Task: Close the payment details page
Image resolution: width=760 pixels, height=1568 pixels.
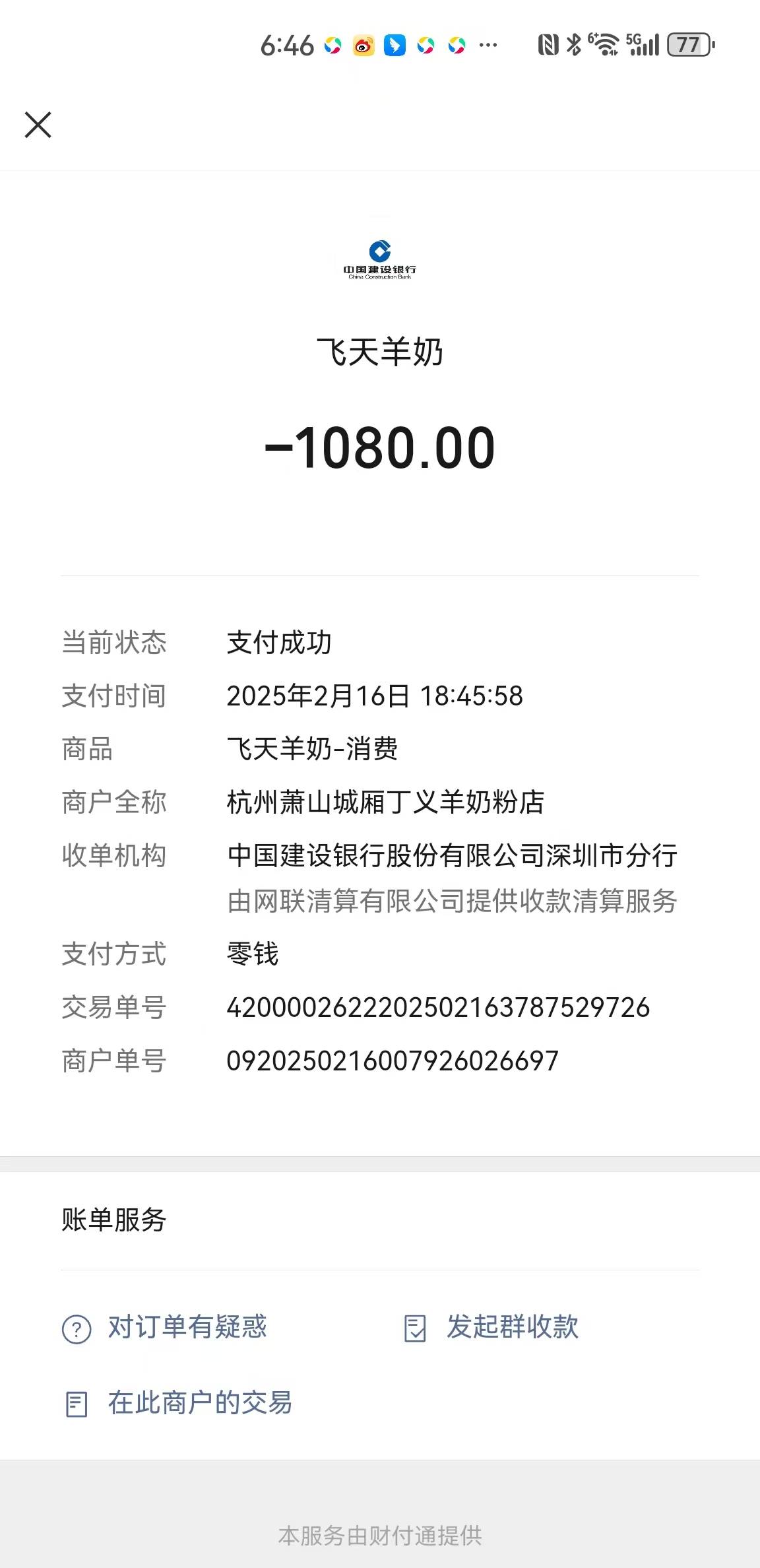Action: coord(38,125)
